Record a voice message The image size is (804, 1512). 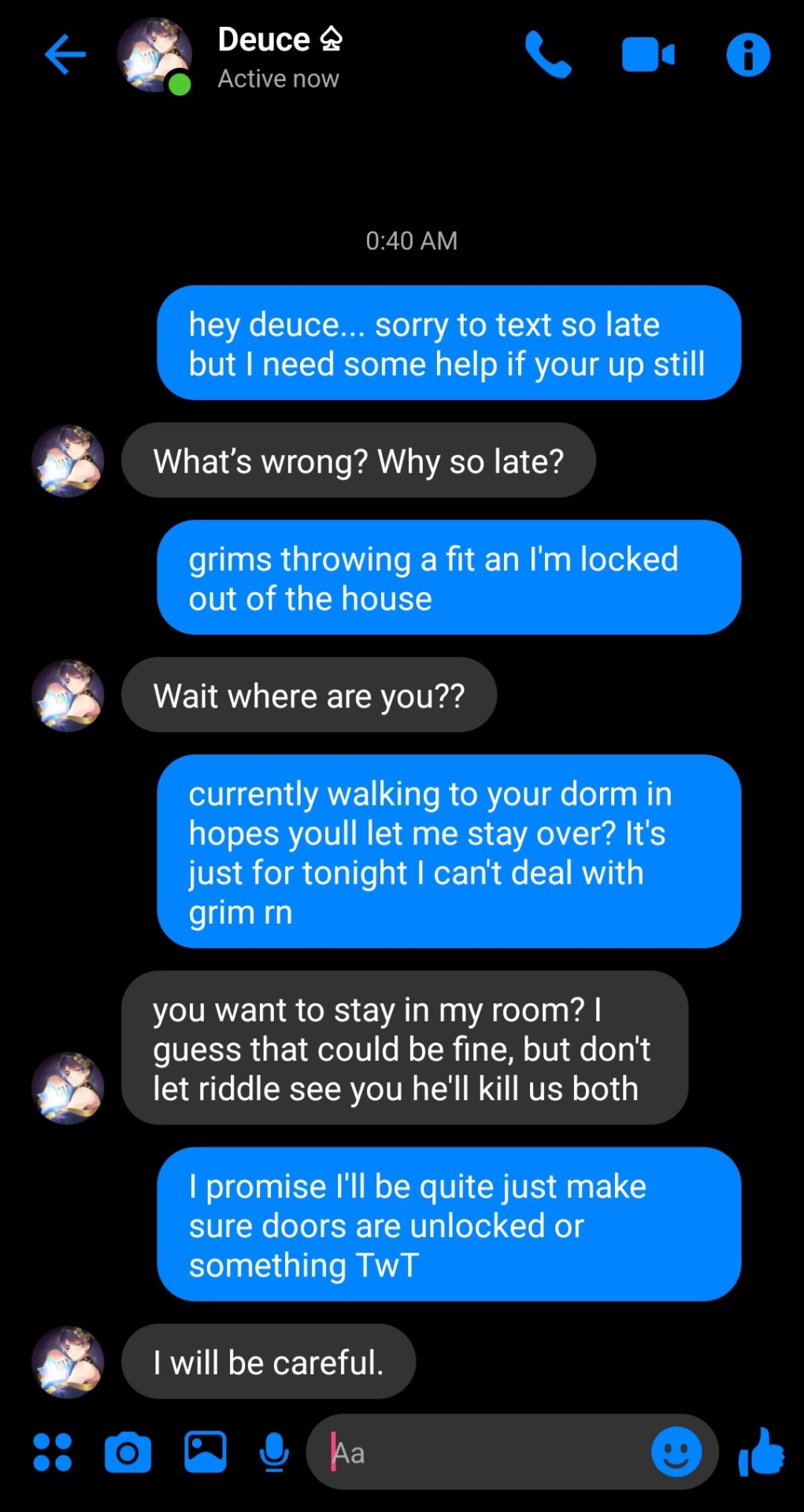274,1452
